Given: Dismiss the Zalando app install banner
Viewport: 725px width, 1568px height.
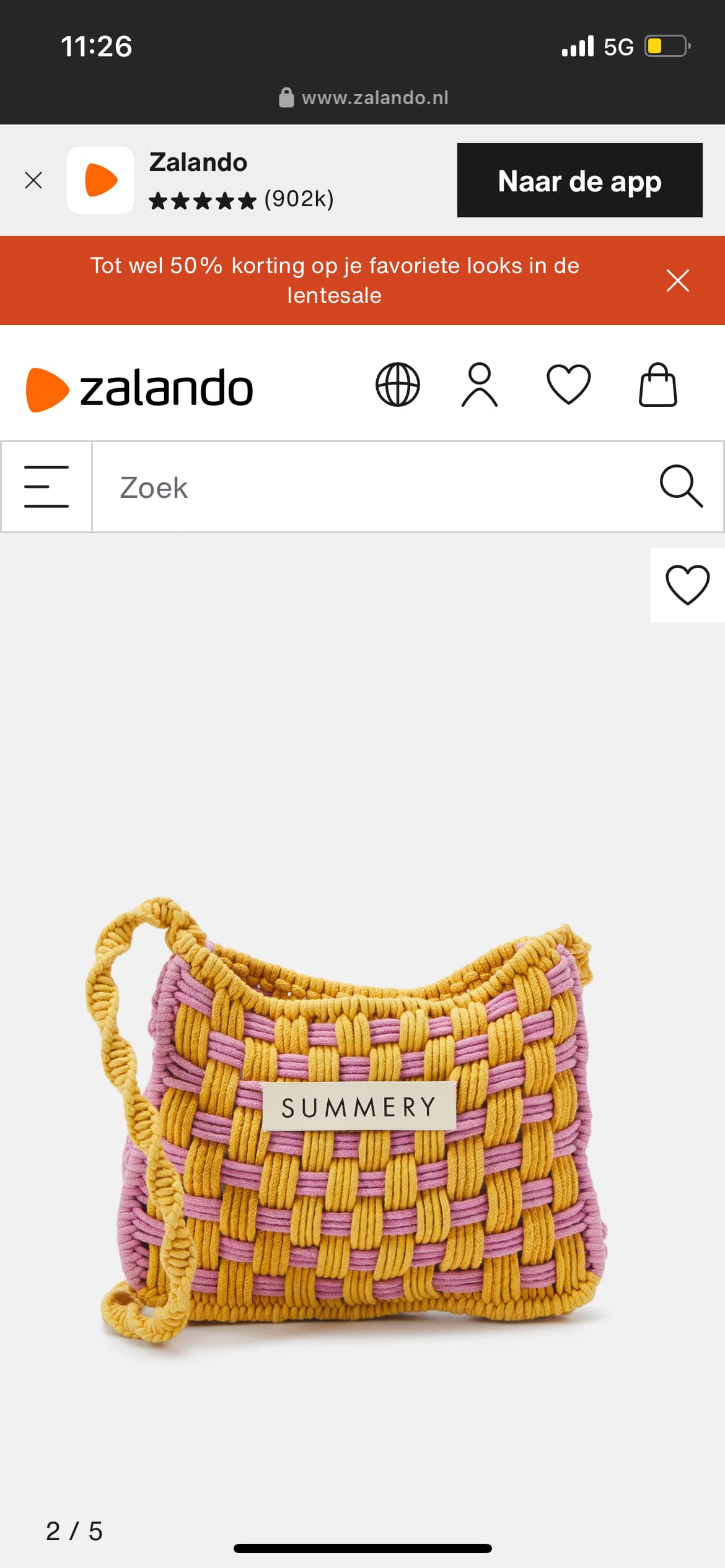Looking at the screenshot, I should pos(33,180).
